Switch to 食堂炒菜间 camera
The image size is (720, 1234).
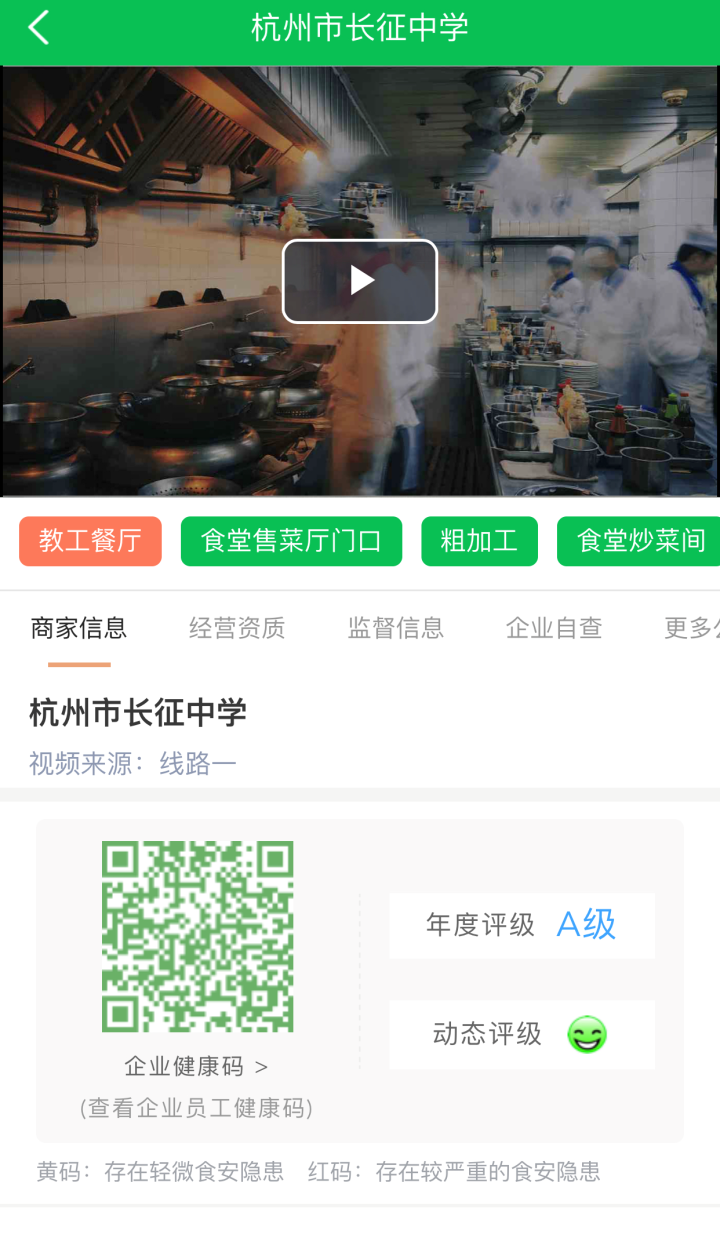tap(640, 541)
